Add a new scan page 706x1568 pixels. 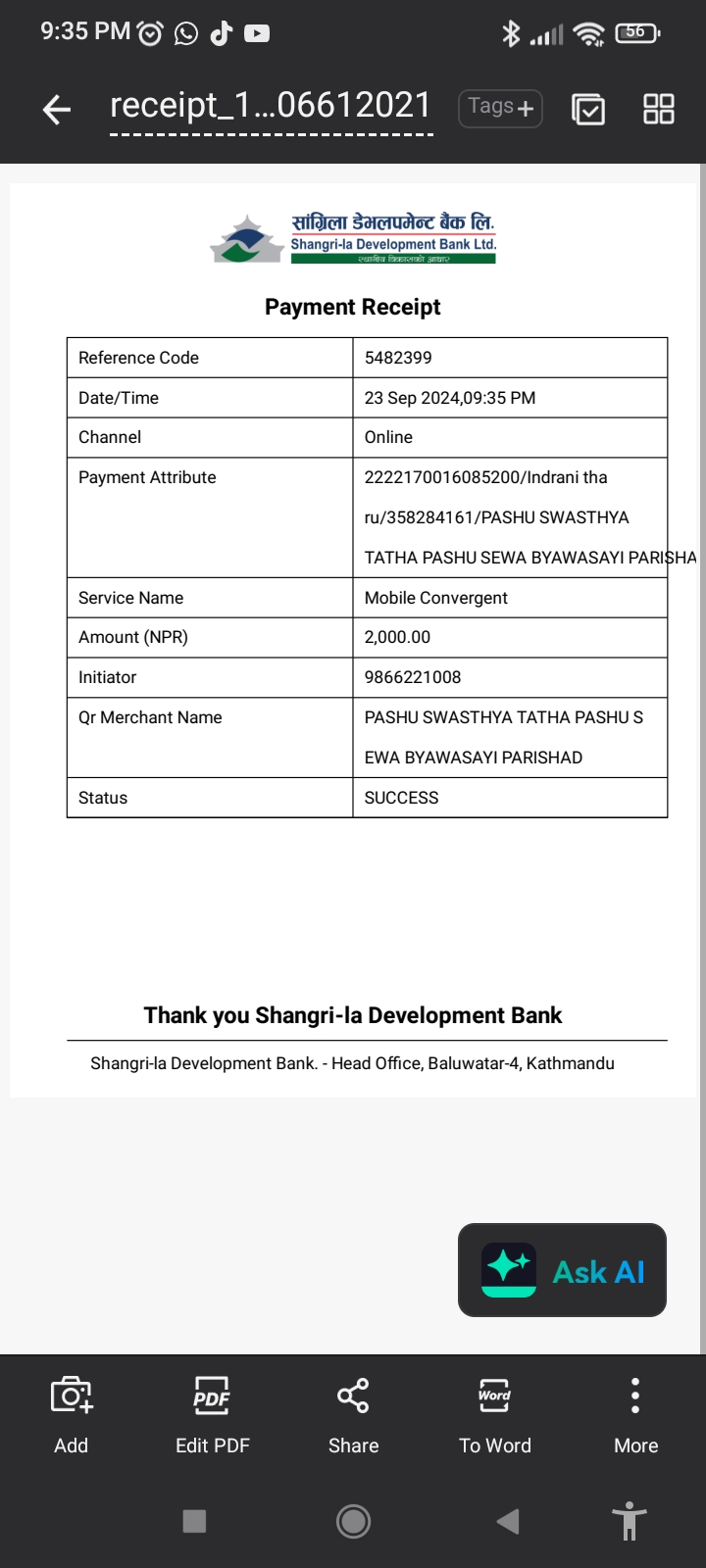(71, 1415)
